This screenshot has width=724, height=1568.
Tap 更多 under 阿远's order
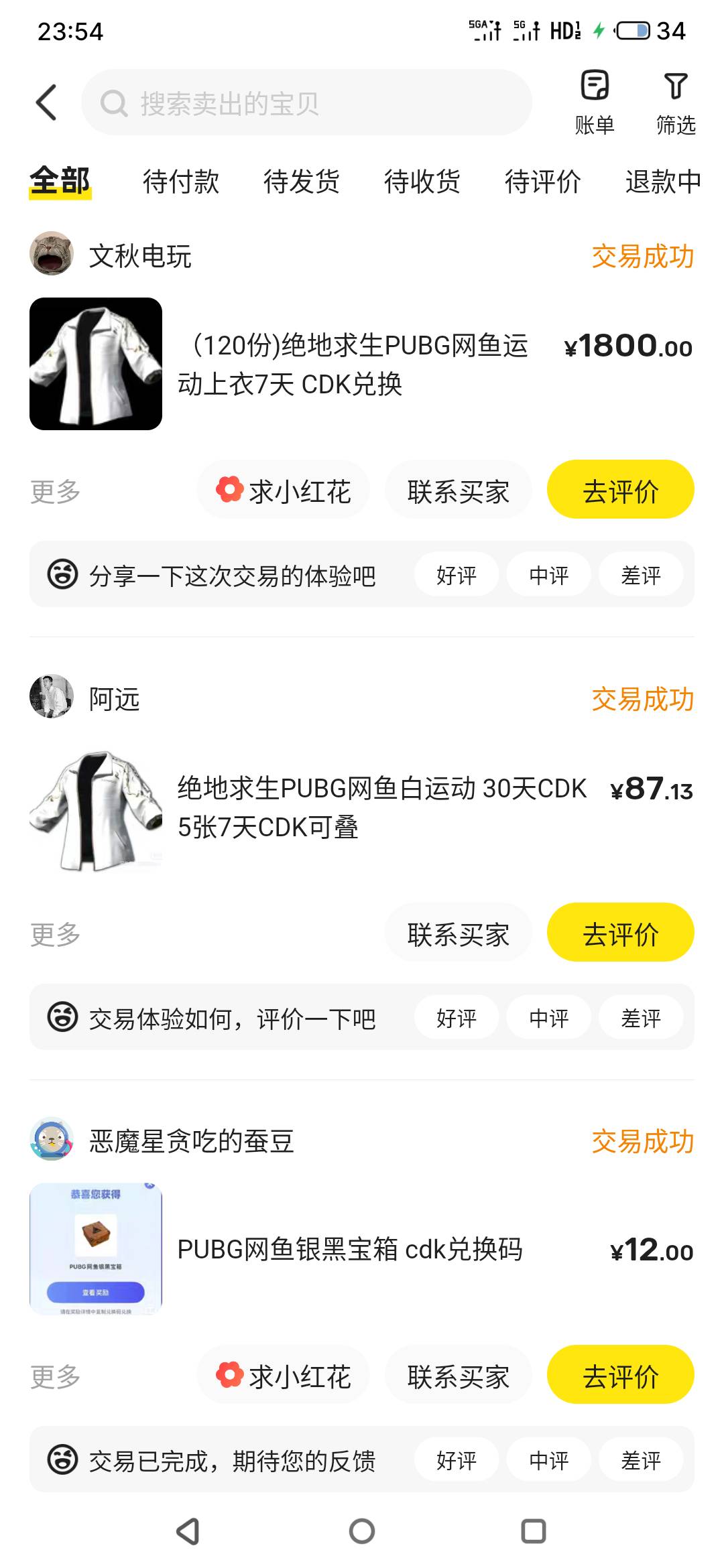coord(55,933)
